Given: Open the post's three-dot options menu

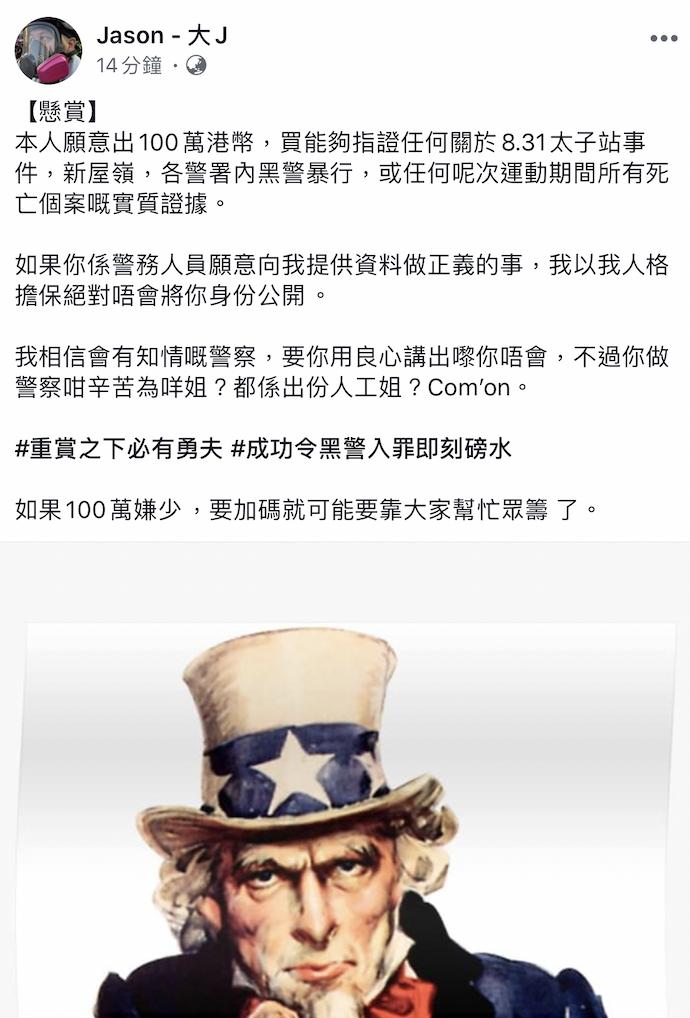Looking at the screenshot, I should pyautogui.click(x=663, y=38).
